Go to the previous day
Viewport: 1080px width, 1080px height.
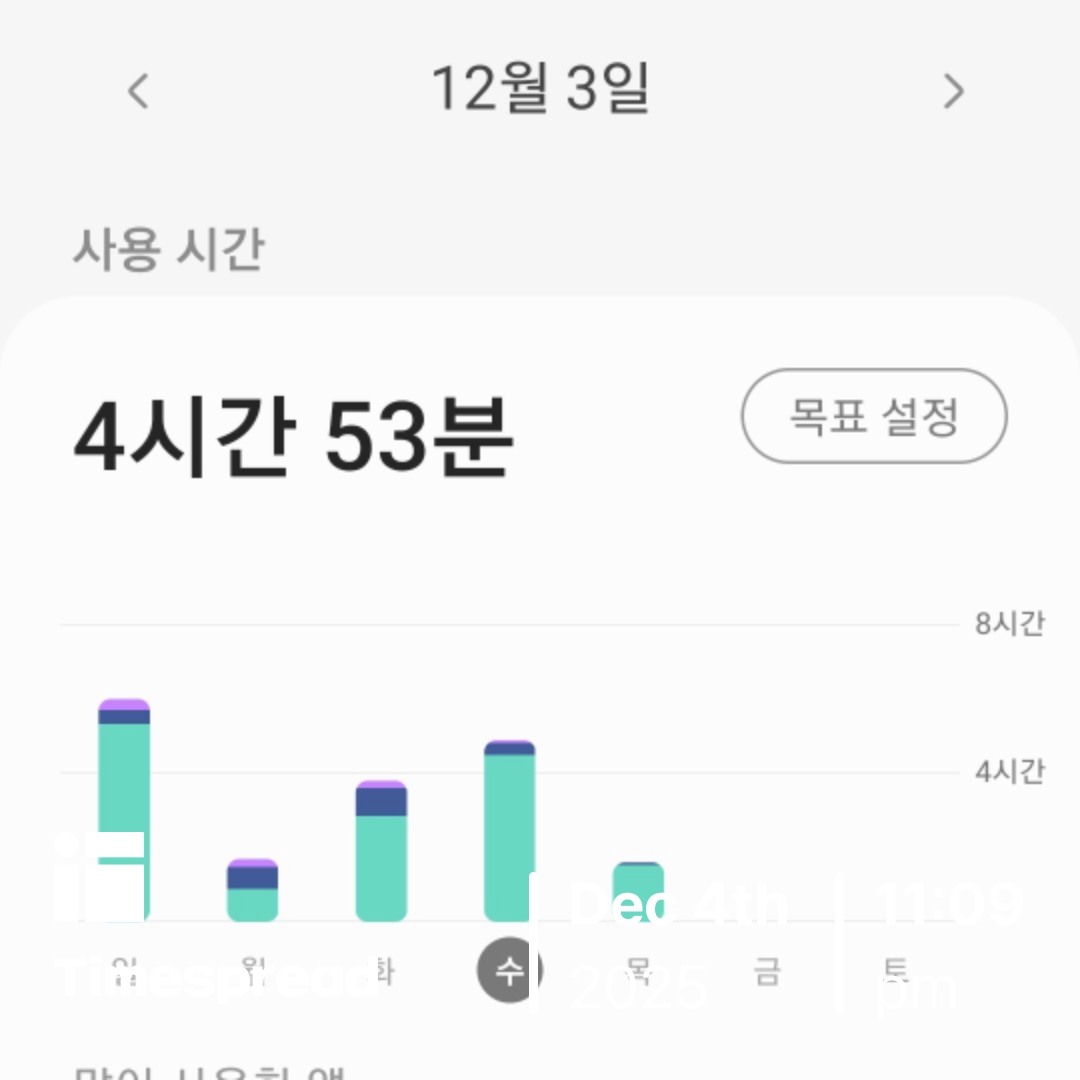138,92
